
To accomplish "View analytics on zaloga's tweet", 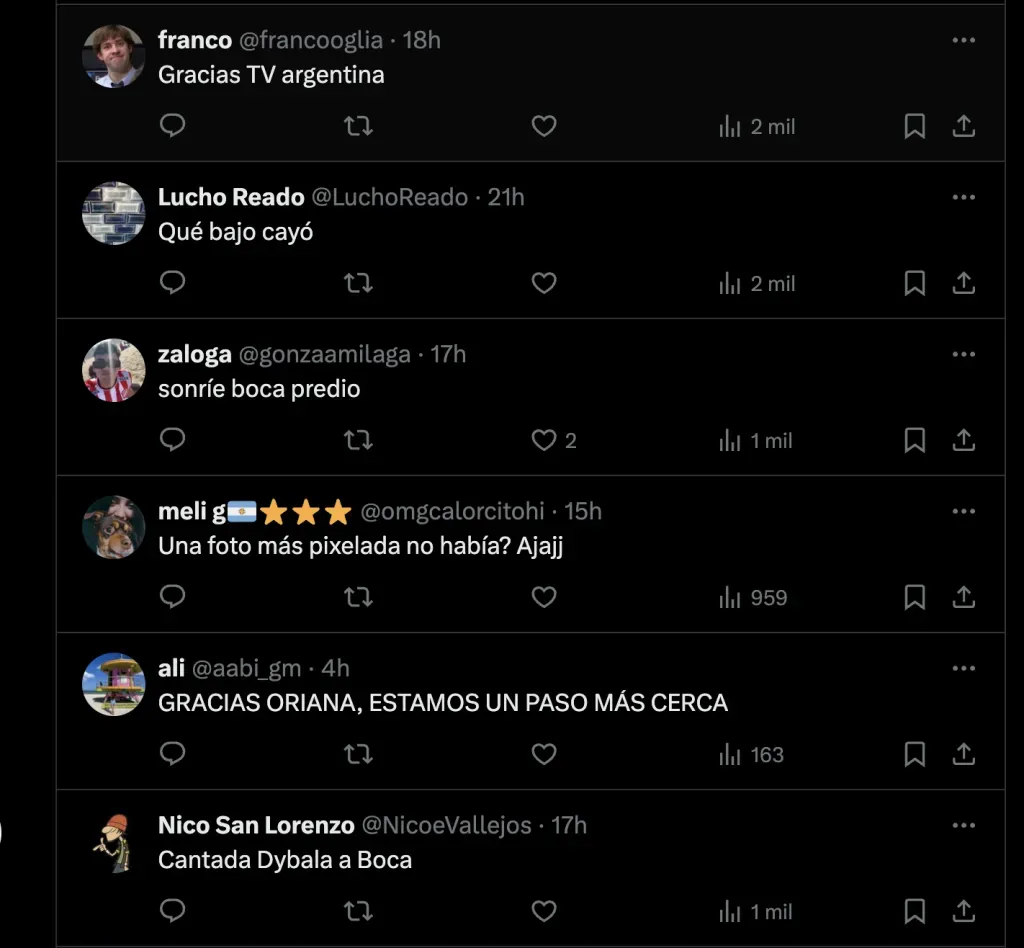I will [x=756, y=440].
